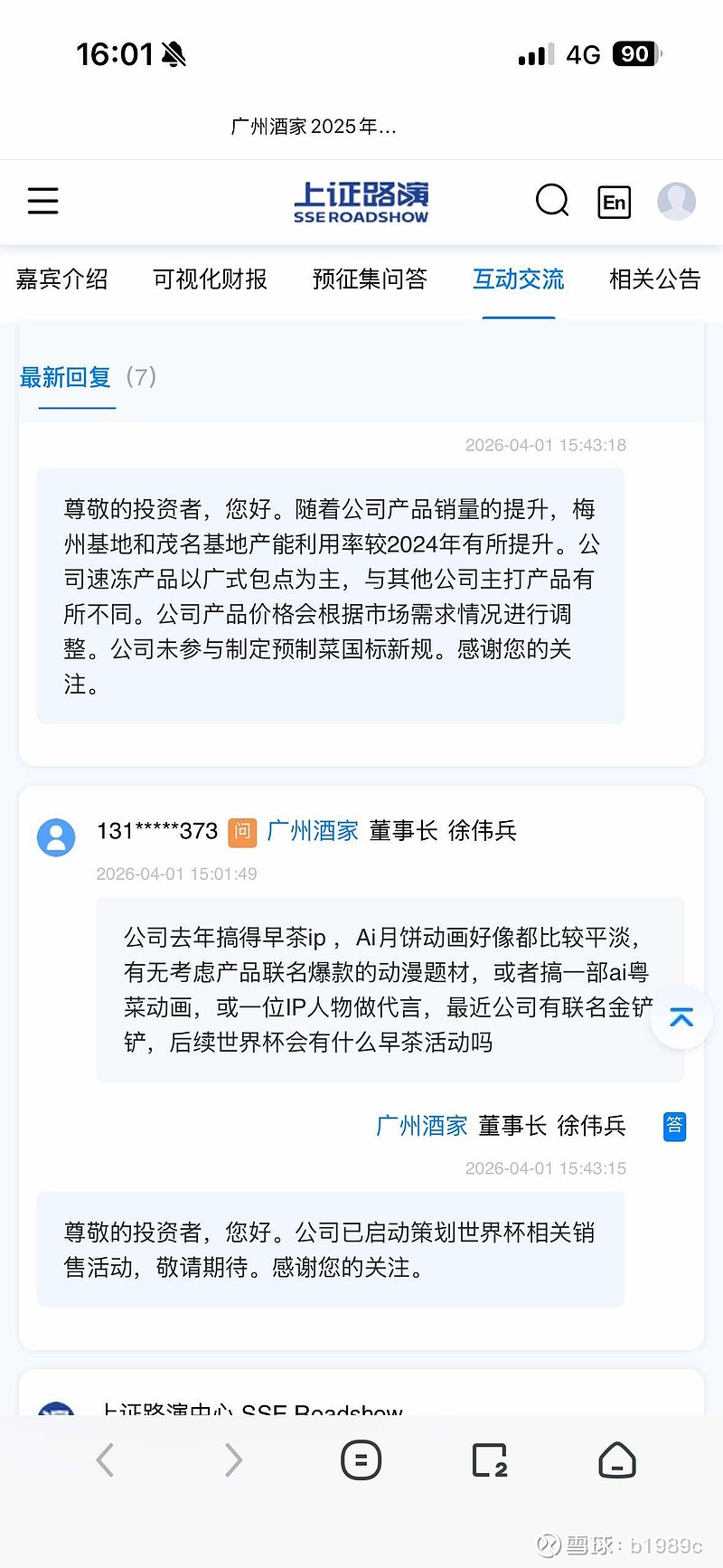The height and width of the screenshot is (1568, 723).
Task: Switch to the 嘉宾介绍 tab
Action: (61, 280)
